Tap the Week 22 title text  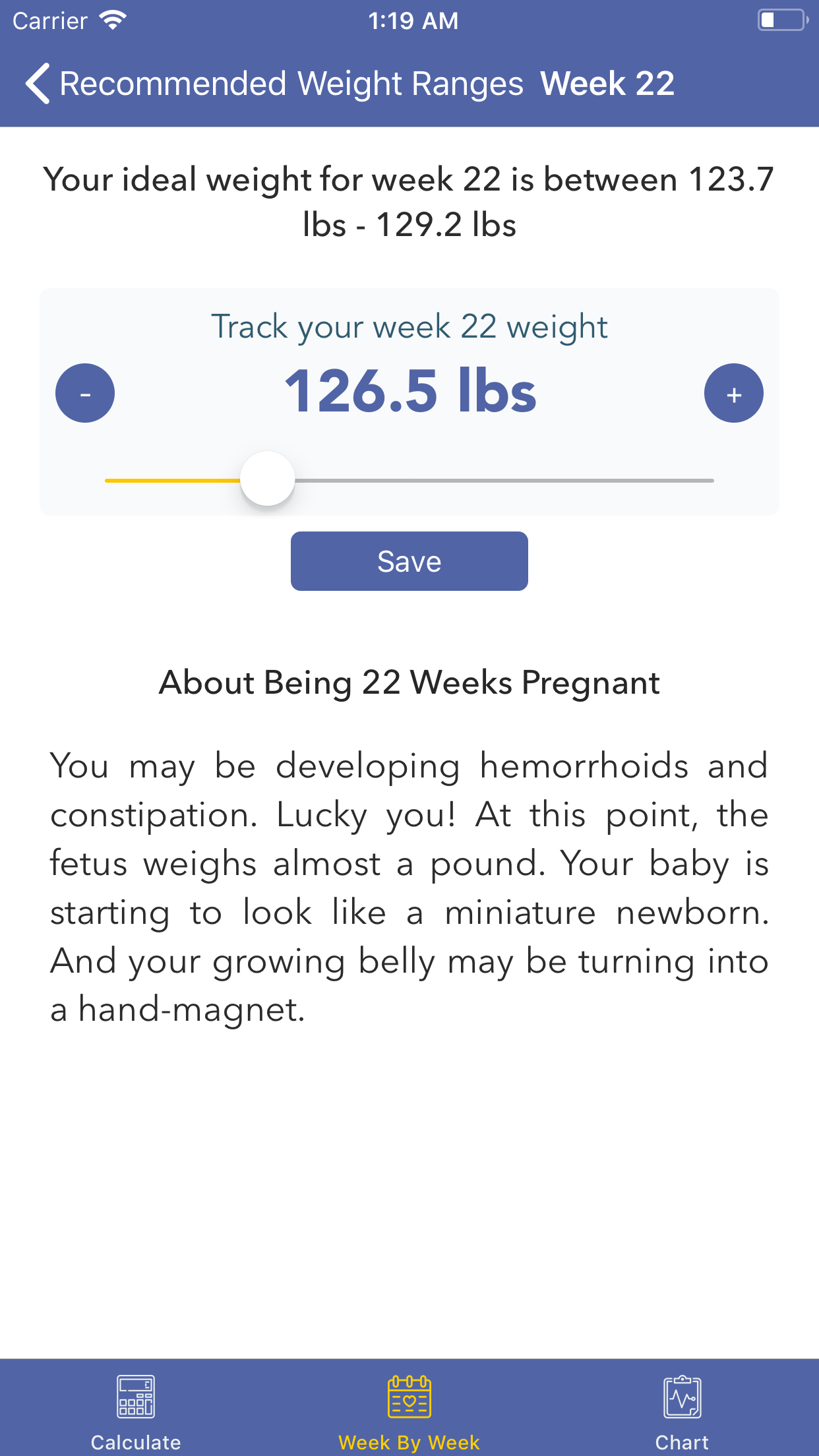click(607, 84)
